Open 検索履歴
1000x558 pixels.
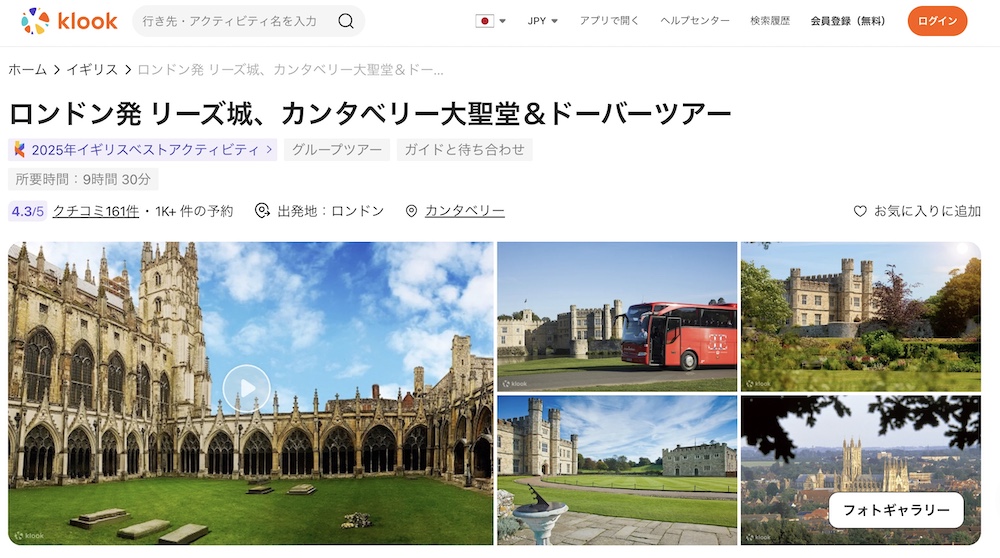tap(770, 21)
